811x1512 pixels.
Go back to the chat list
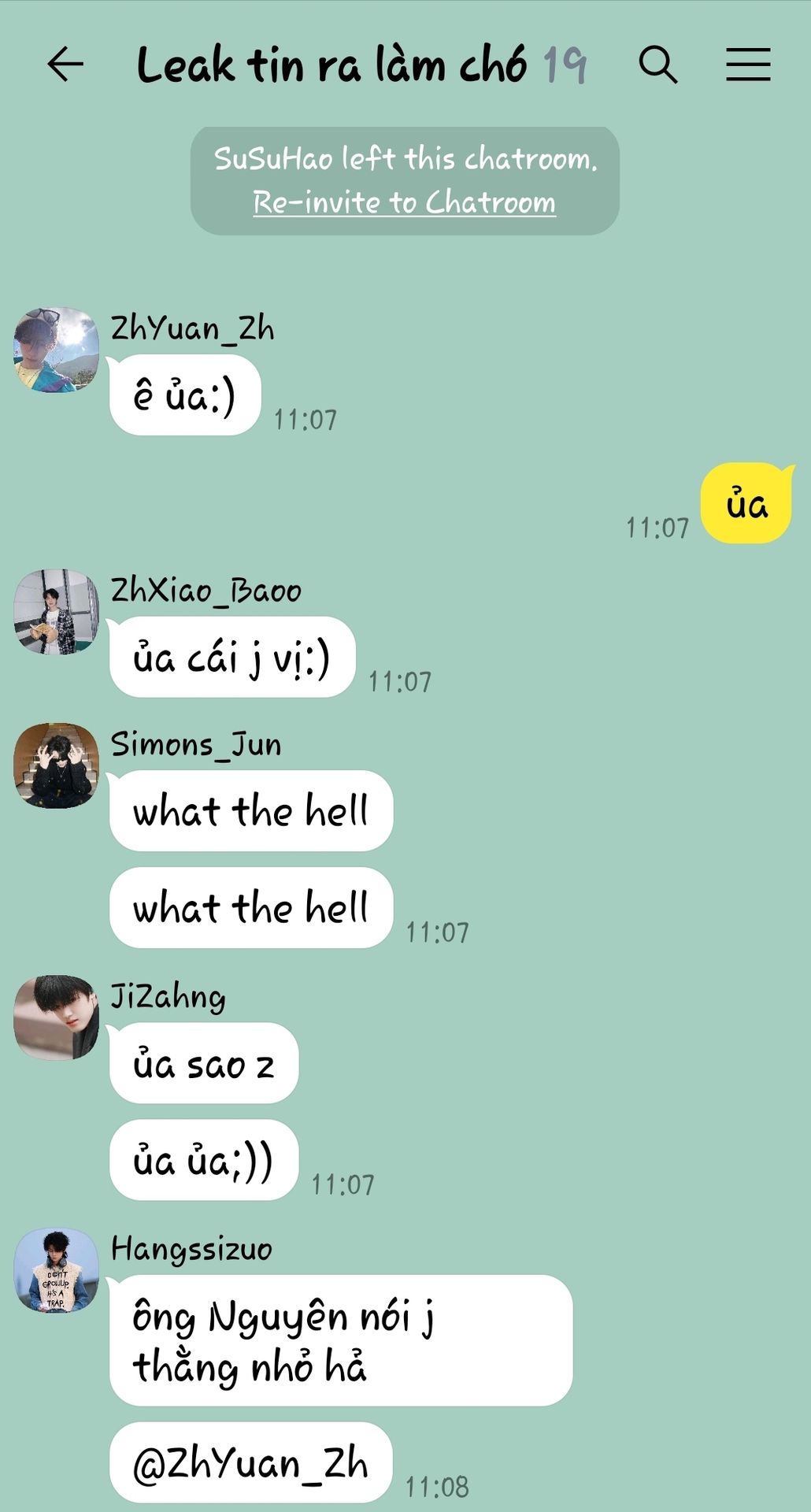65,65
